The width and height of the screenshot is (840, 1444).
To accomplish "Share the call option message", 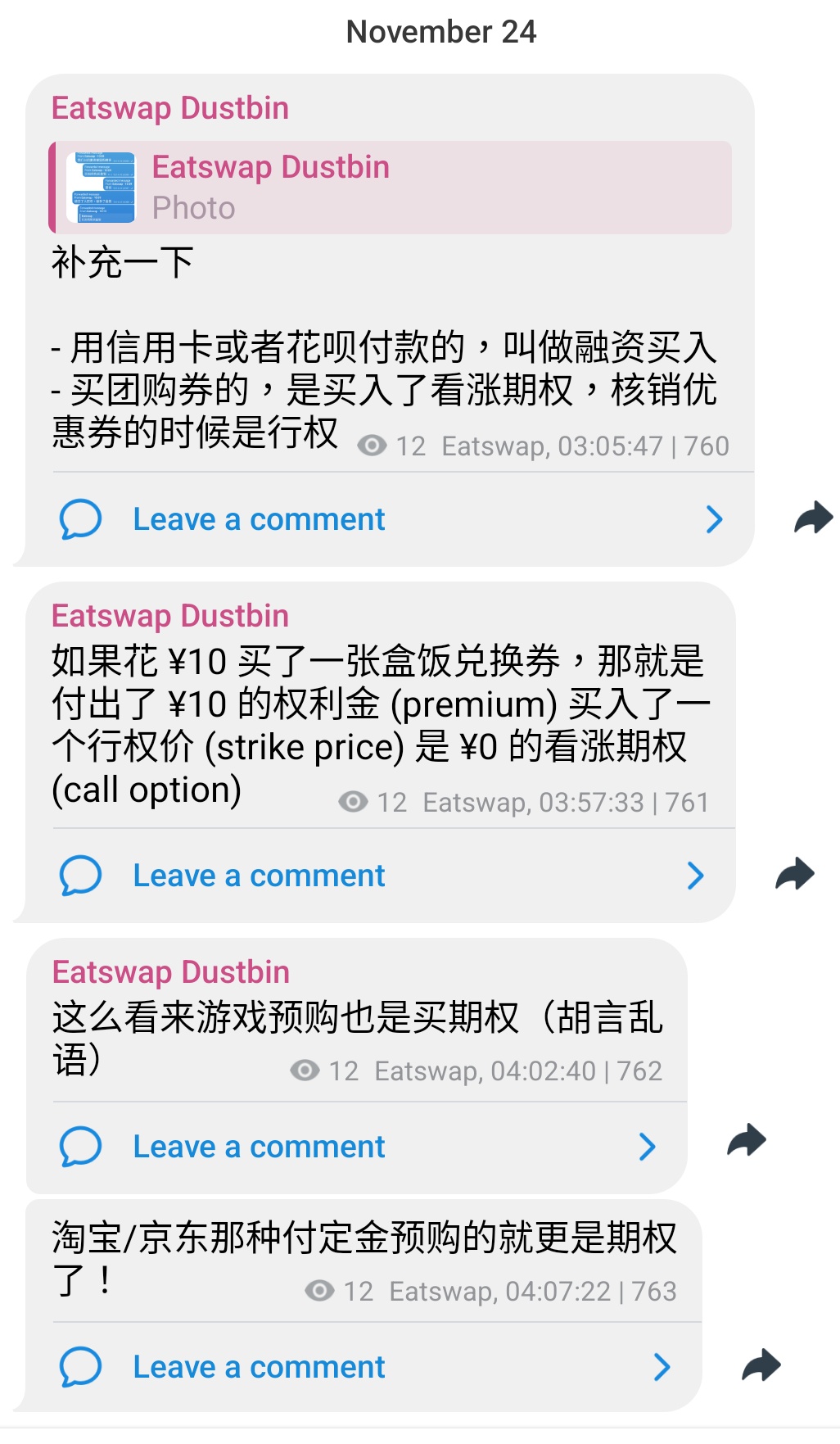I will point(794,874).
